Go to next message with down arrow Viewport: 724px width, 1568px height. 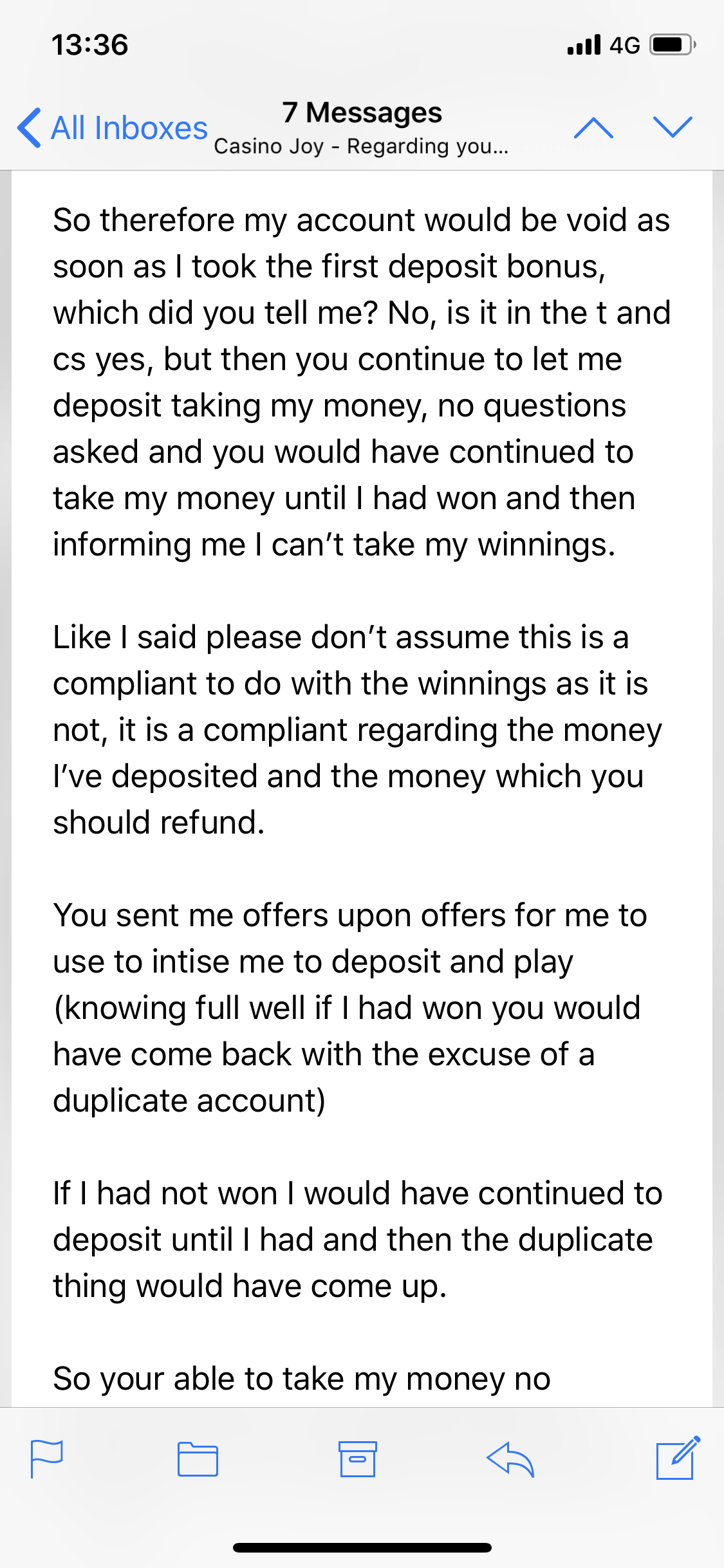673,127
